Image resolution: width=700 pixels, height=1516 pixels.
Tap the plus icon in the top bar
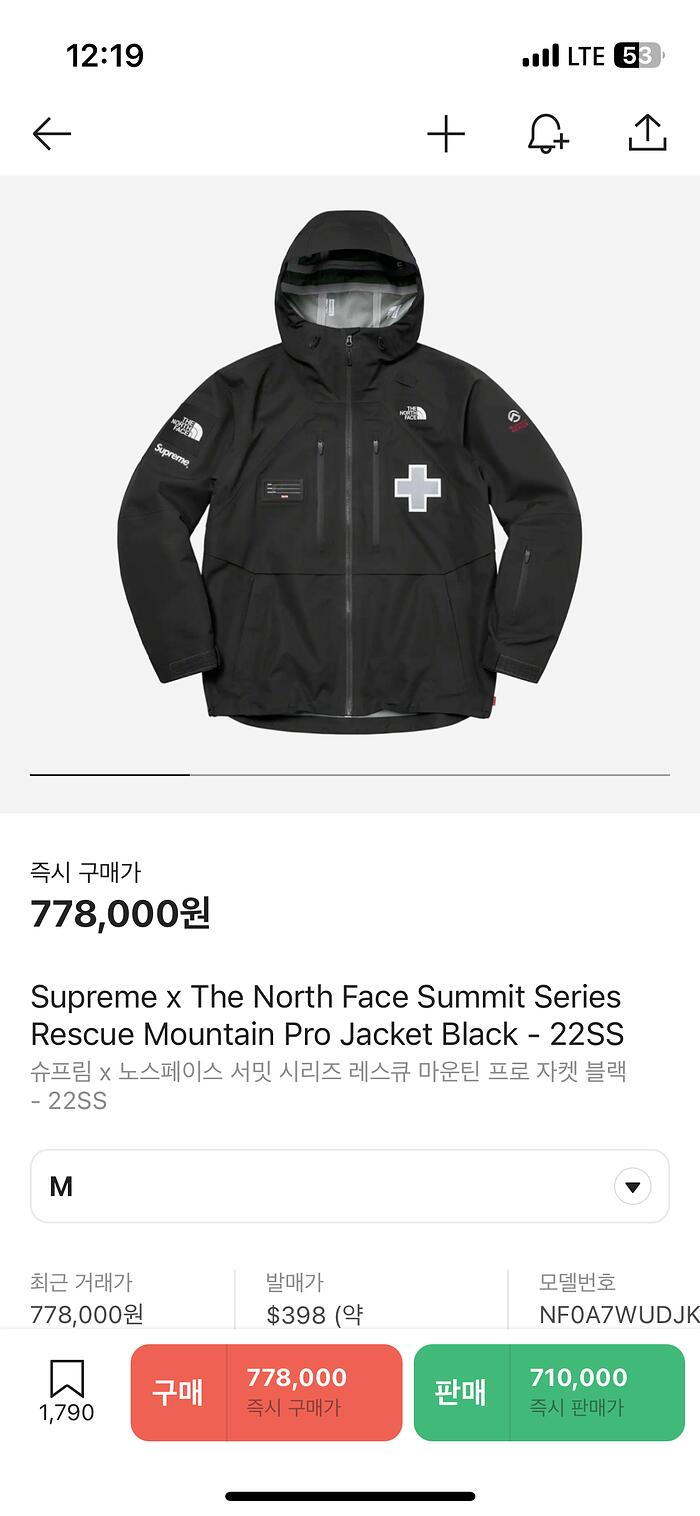tap(446, 134)
